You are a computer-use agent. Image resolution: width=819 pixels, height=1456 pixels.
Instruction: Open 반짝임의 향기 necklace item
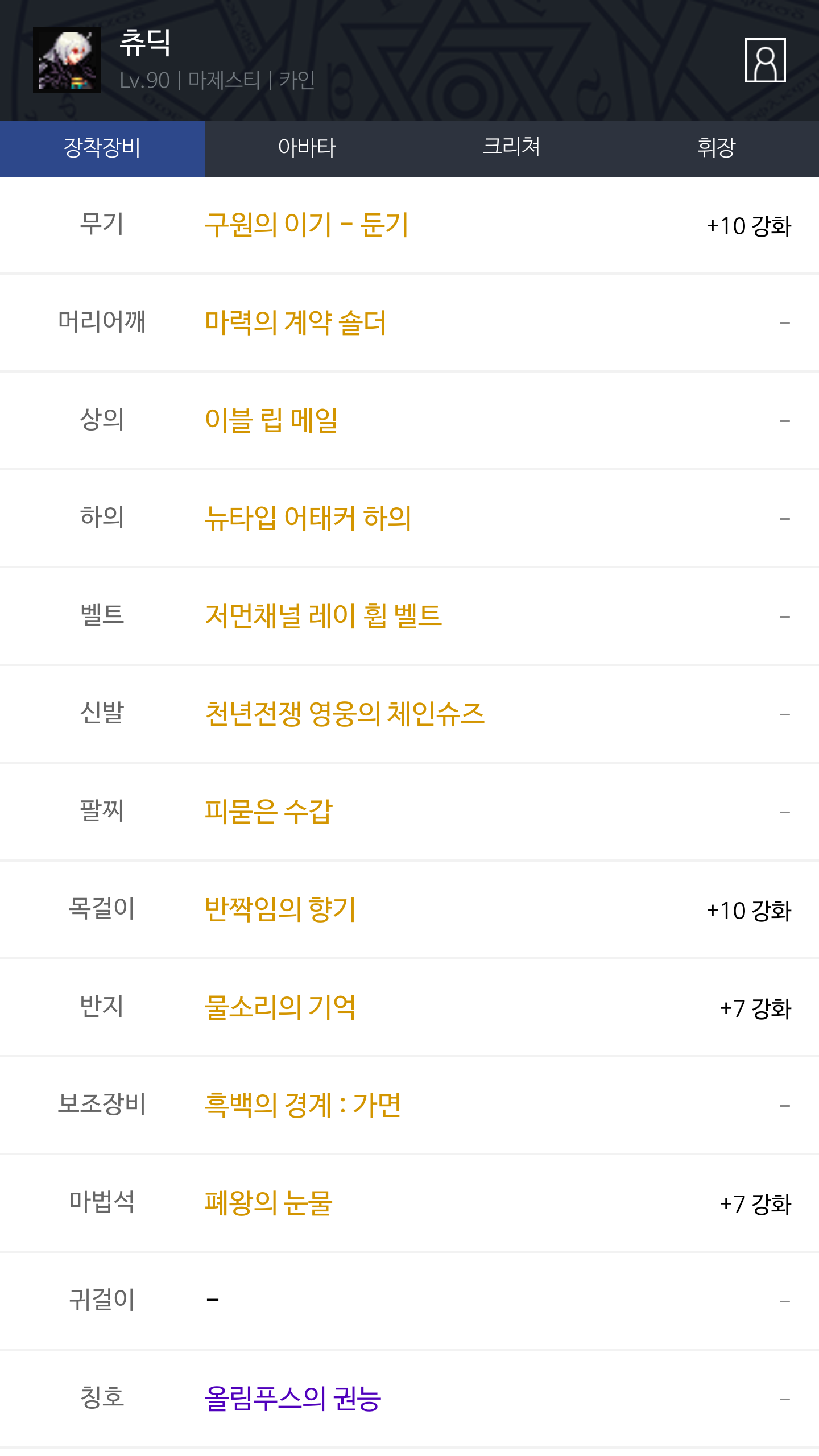[280, 910]
